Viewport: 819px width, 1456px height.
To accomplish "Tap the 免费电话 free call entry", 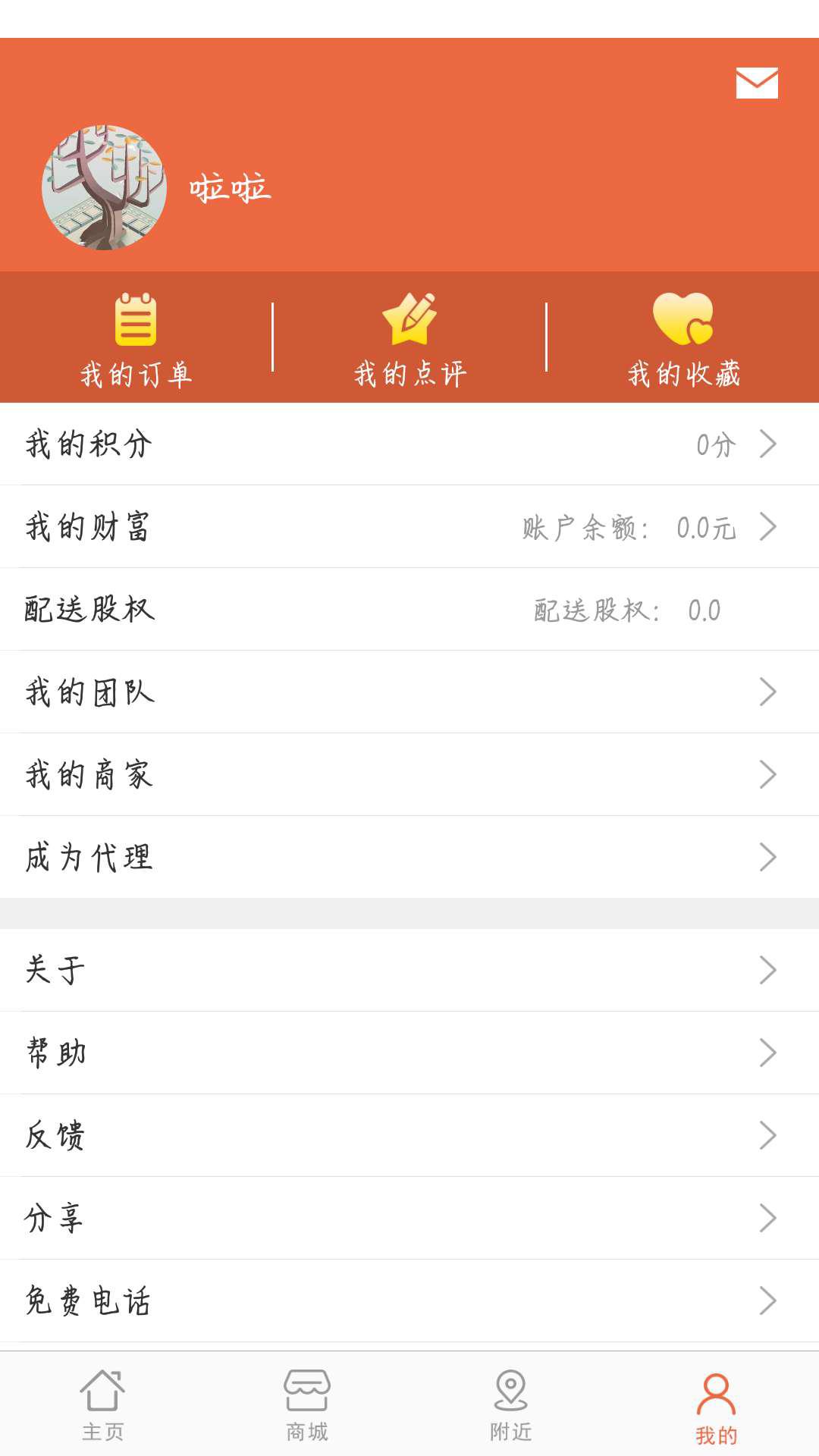I will pos(409,1301).
